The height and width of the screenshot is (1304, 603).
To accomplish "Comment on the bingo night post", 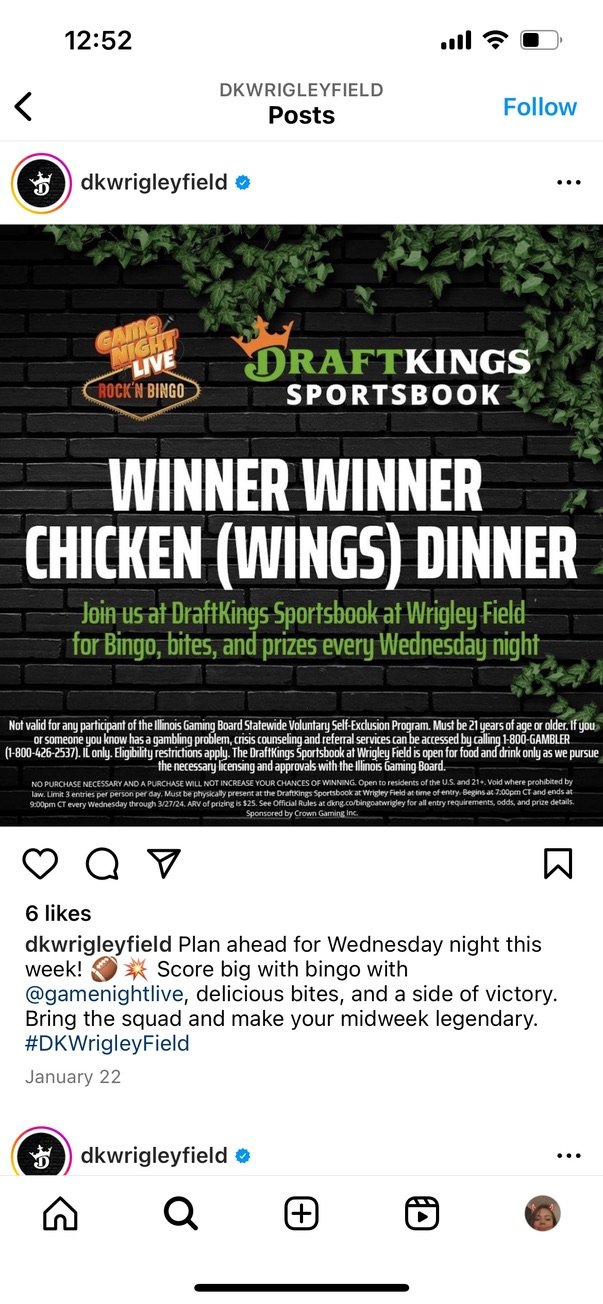I will [102, 863].
